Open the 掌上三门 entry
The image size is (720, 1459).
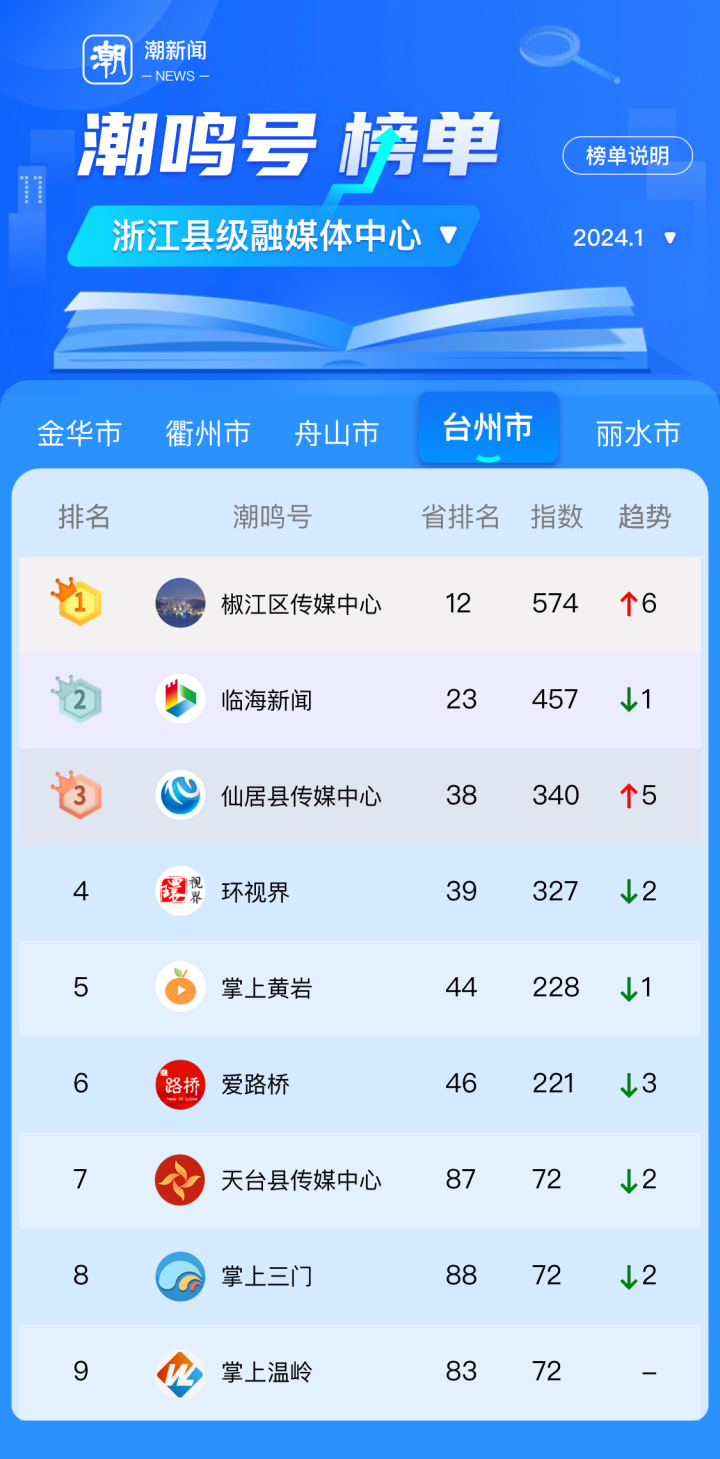click(x=266, y=1276)
